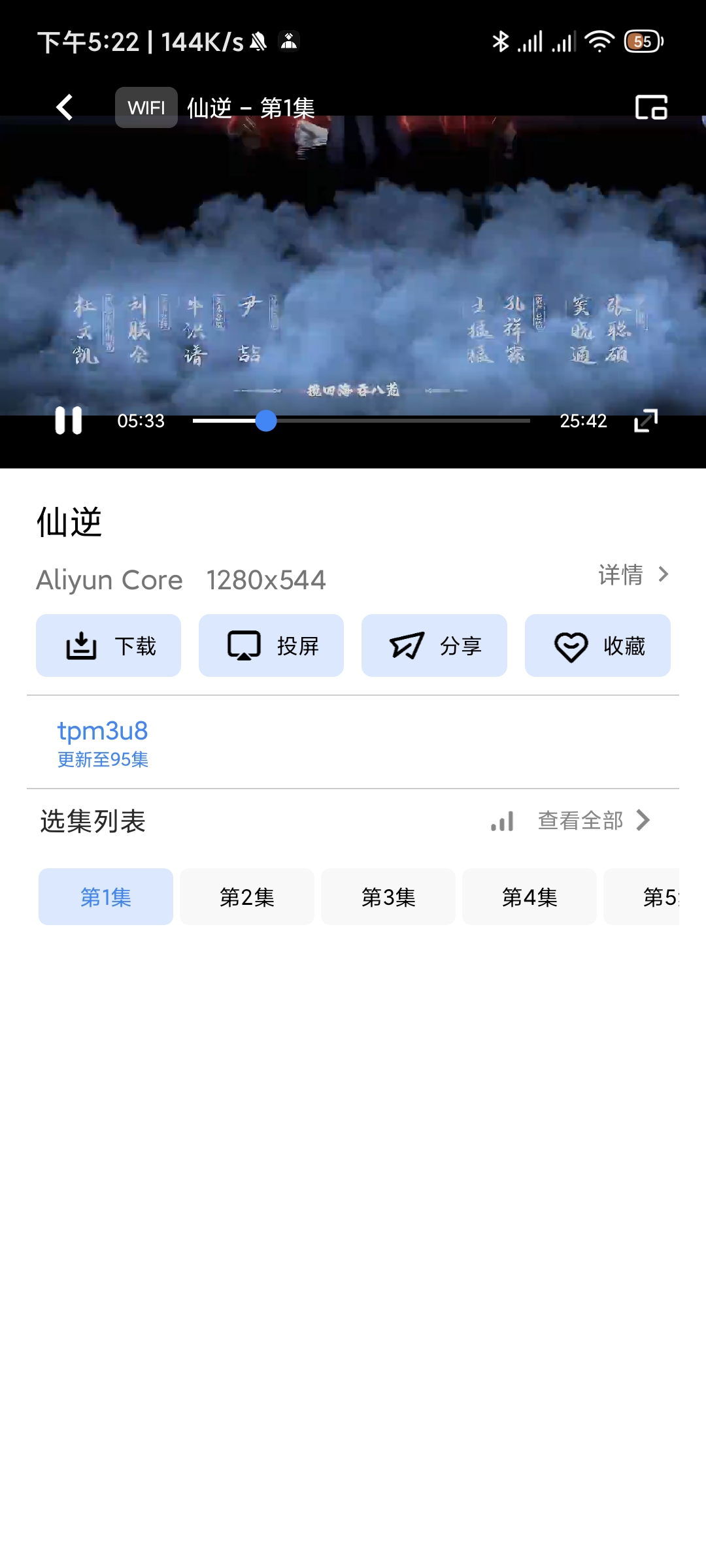The width and height of the screenshot is (706, 1568).
Task: Go back from the video player
Action: coord(64,107)
